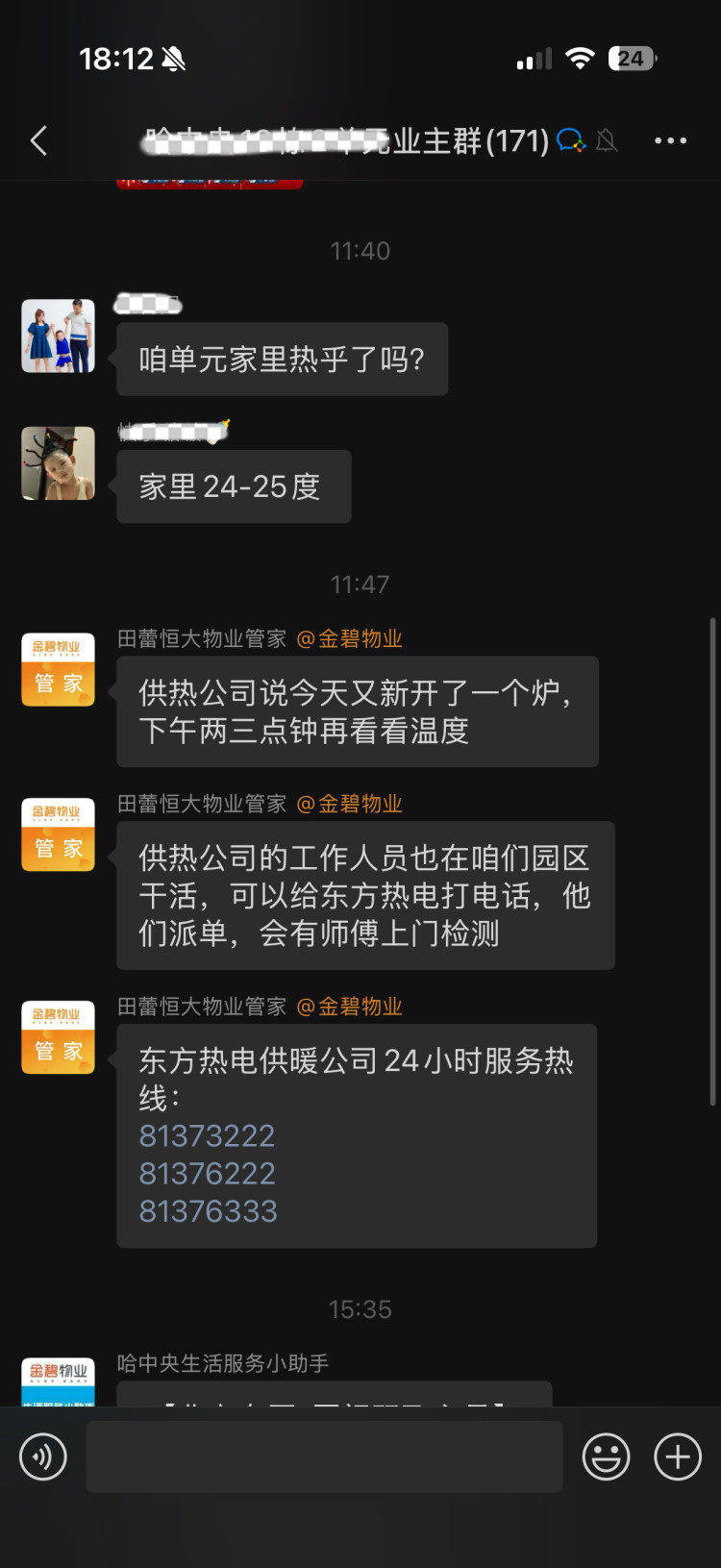Call the hotline number 81376333
This screenshot has height=1568, width=721.
pyautogui.click(x=208, y=1211)
